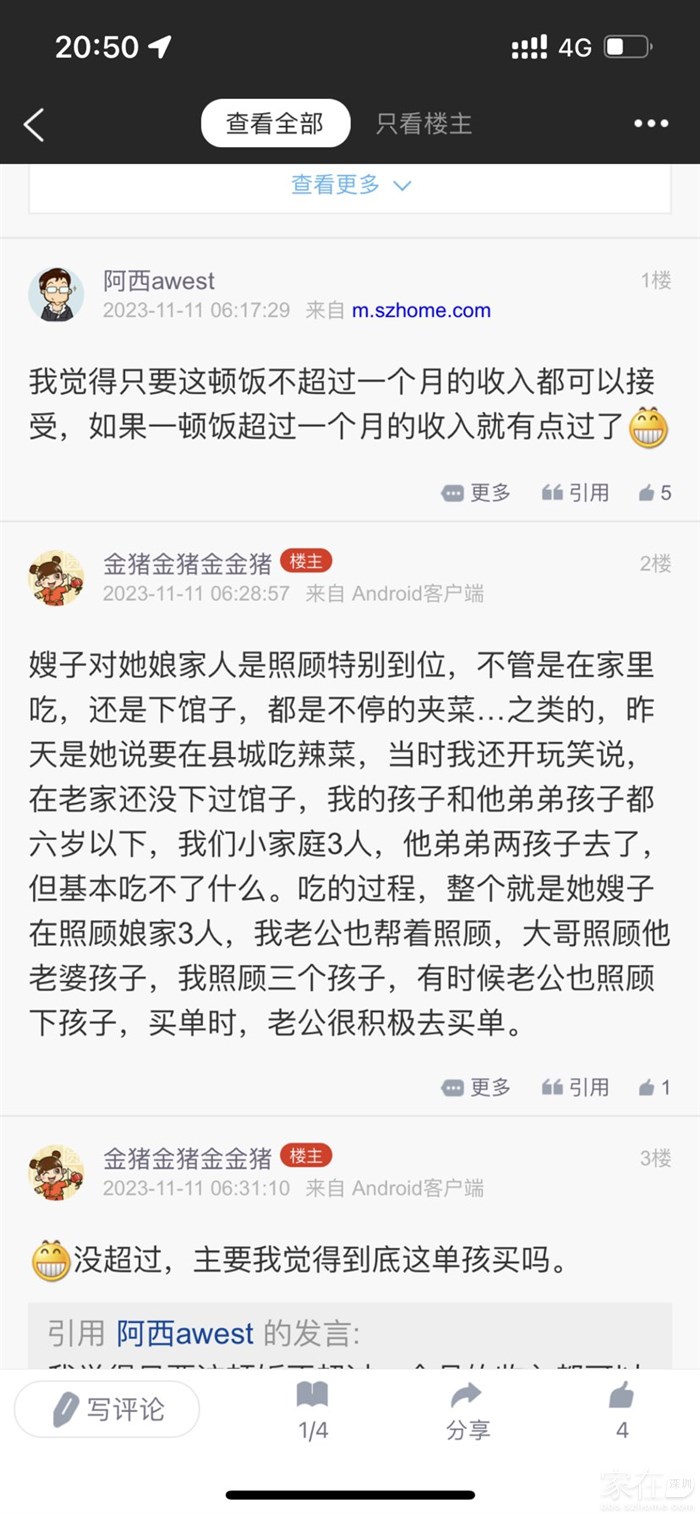Like the thread with bottom thumbs-up
This screenshot has height=1514, width=700.
(x=621, y=1410)
